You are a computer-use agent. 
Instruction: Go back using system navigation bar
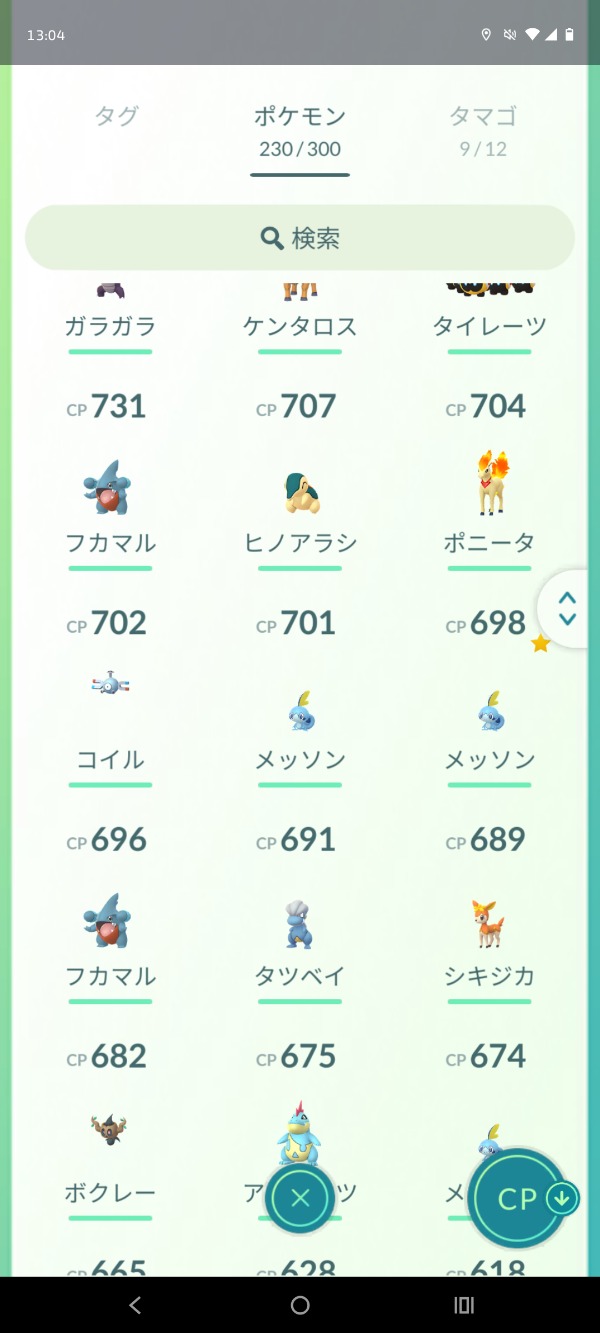pyautogui.click(x=136, y=1305)
